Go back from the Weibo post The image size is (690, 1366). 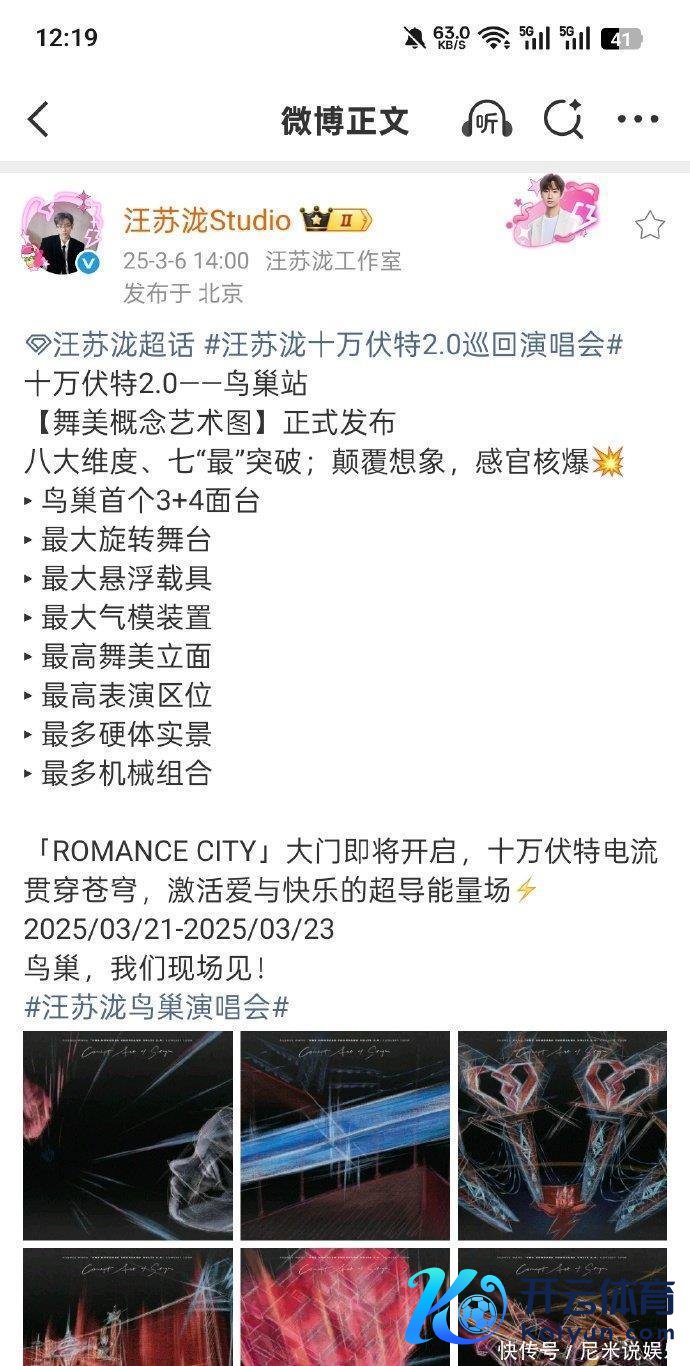38,120
